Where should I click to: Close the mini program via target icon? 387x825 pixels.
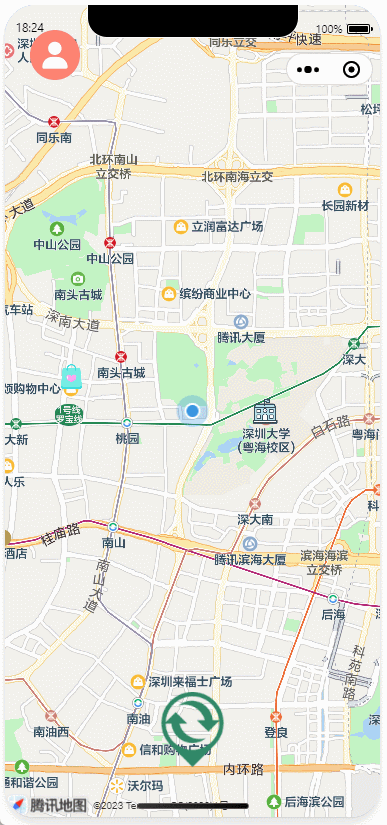(351, 69)
